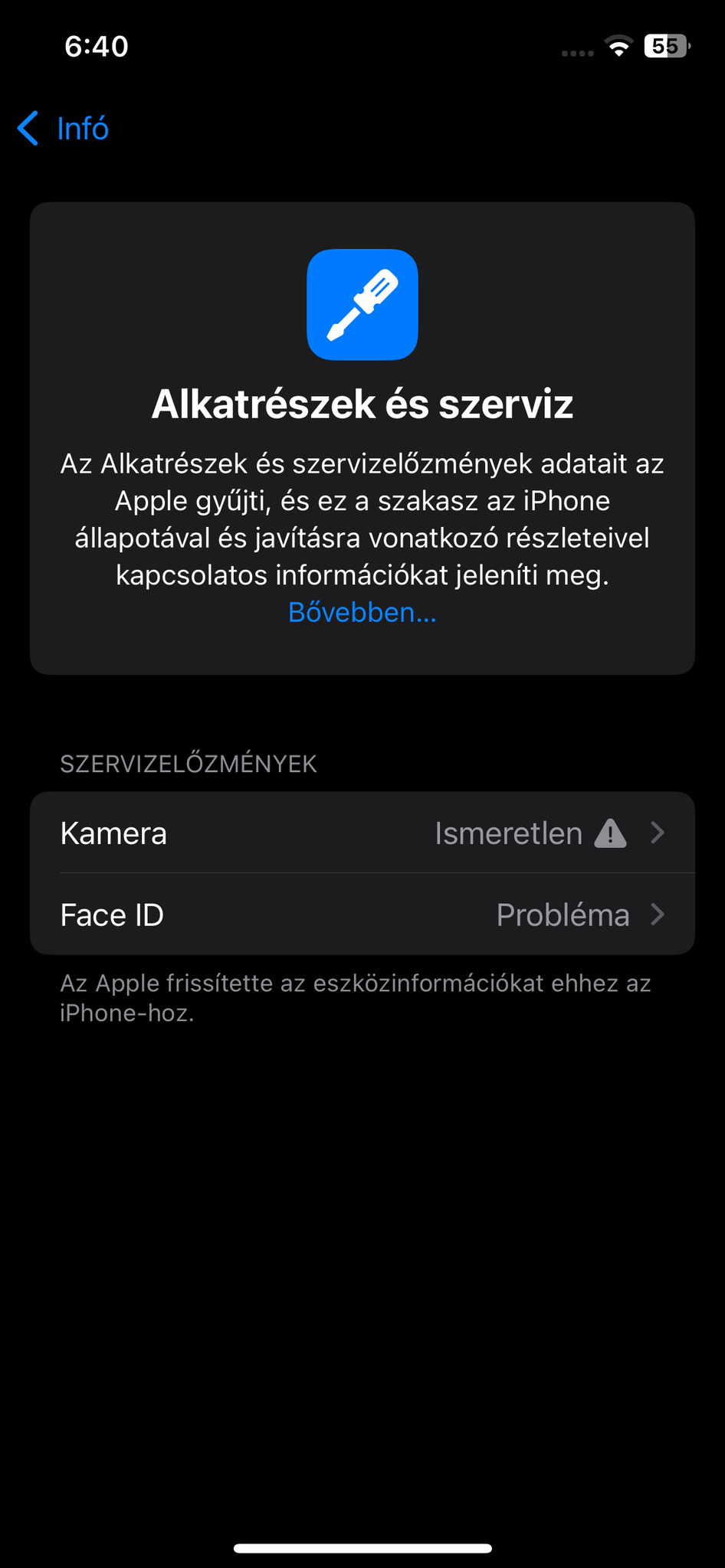This screenshot has width=725, height=1568.
Task: Open the Kamera service history row
Action: (x=362, y=833)
